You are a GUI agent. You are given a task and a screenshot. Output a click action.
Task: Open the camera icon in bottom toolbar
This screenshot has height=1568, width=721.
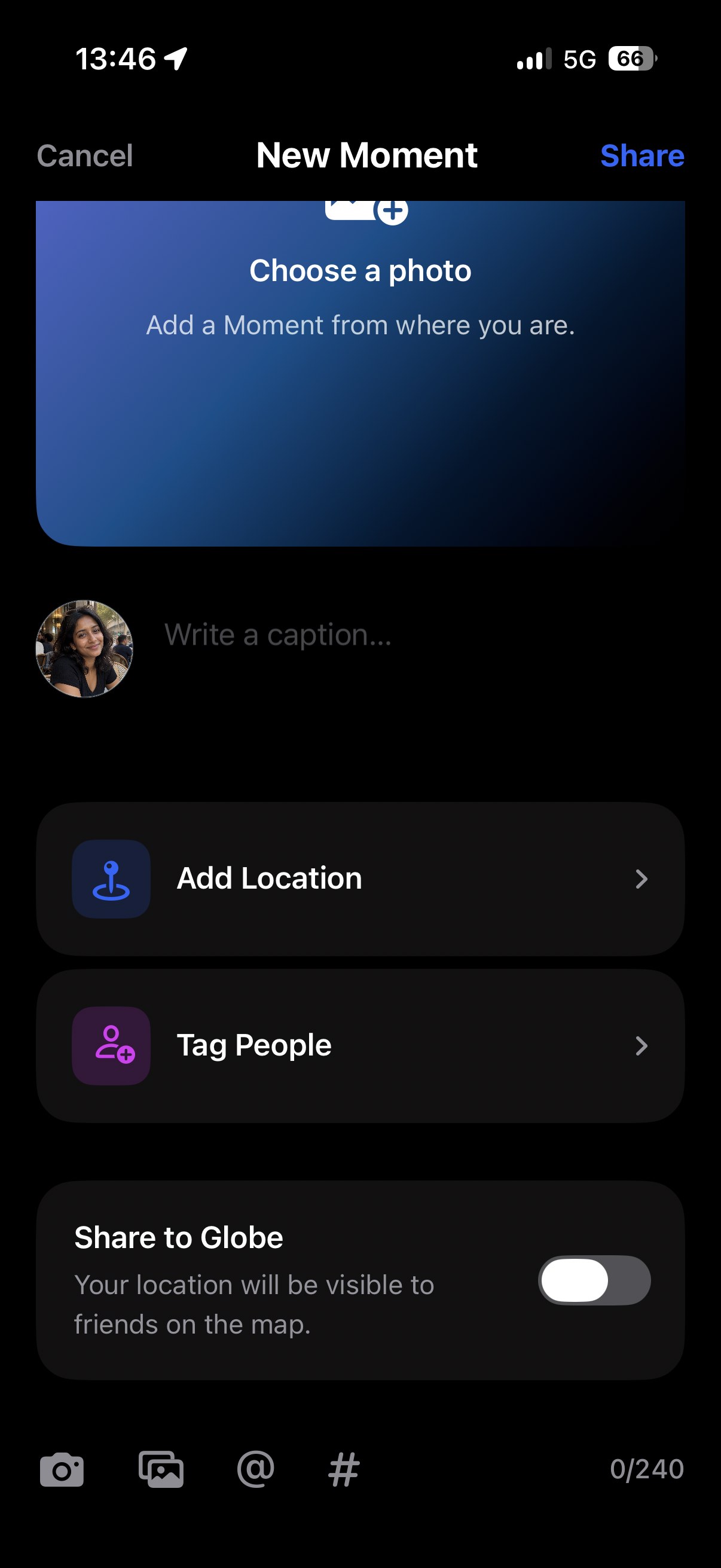tap(62, 1469)
